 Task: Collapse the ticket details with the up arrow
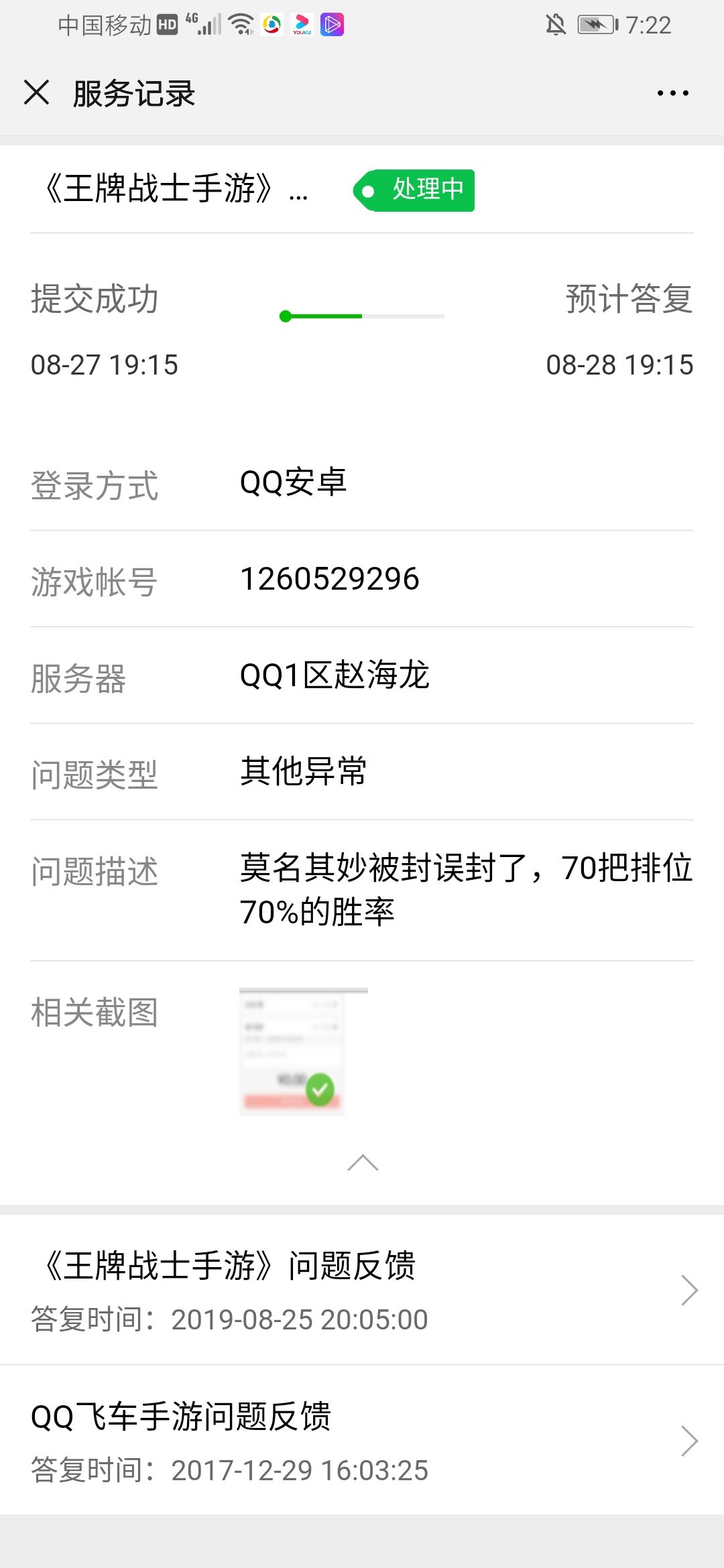(x=363, y=1163)
